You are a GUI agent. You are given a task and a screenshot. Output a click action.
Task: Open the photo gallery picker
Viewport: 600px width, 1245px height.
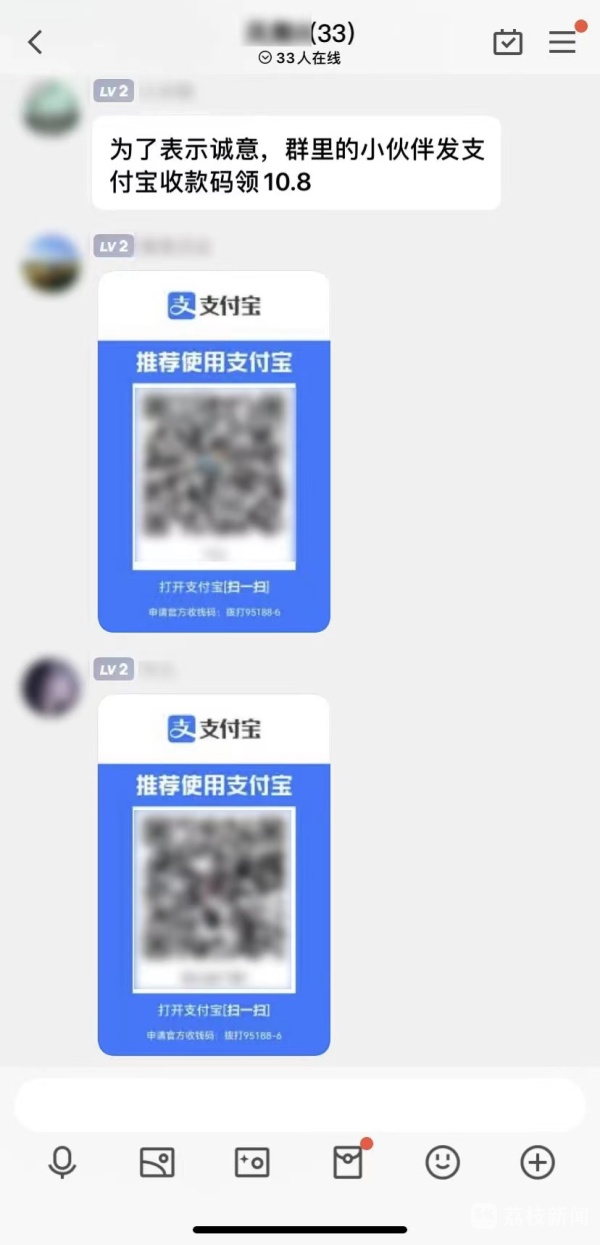157,1162
